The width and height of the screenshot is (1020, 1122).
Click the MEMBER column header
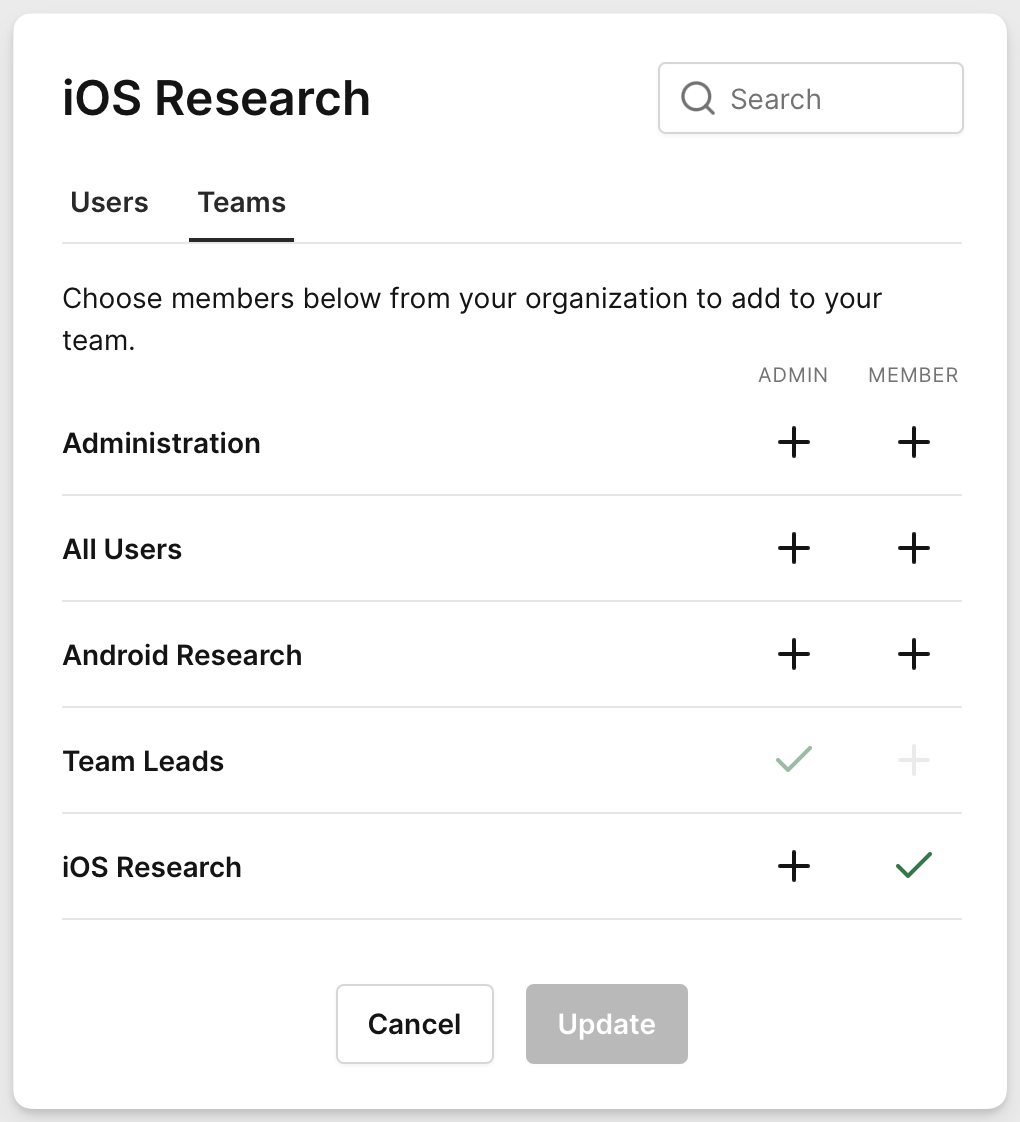pyautogui.click(x=912, y=375)
